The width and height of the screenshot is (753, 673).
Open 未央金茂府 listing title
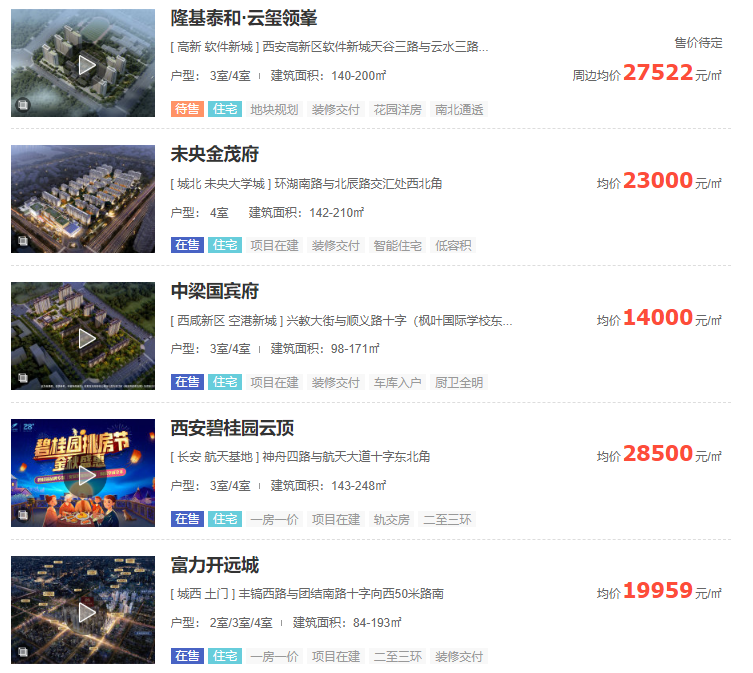(x=215, y=154)
